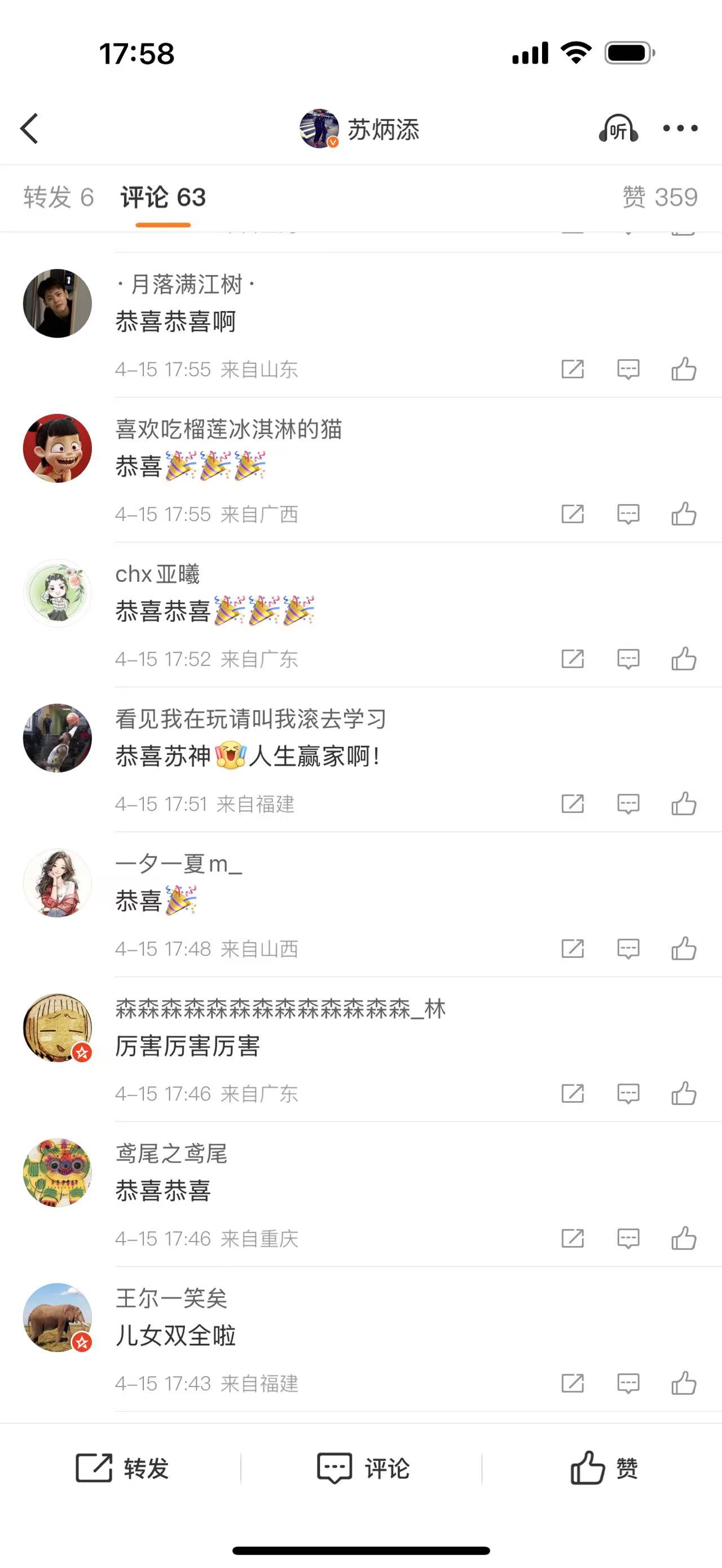The width and height of the screenshot is (722, 1568).
Task: Open ·月落满江树·'s avatar profile
Action: (x=57, y=303)
